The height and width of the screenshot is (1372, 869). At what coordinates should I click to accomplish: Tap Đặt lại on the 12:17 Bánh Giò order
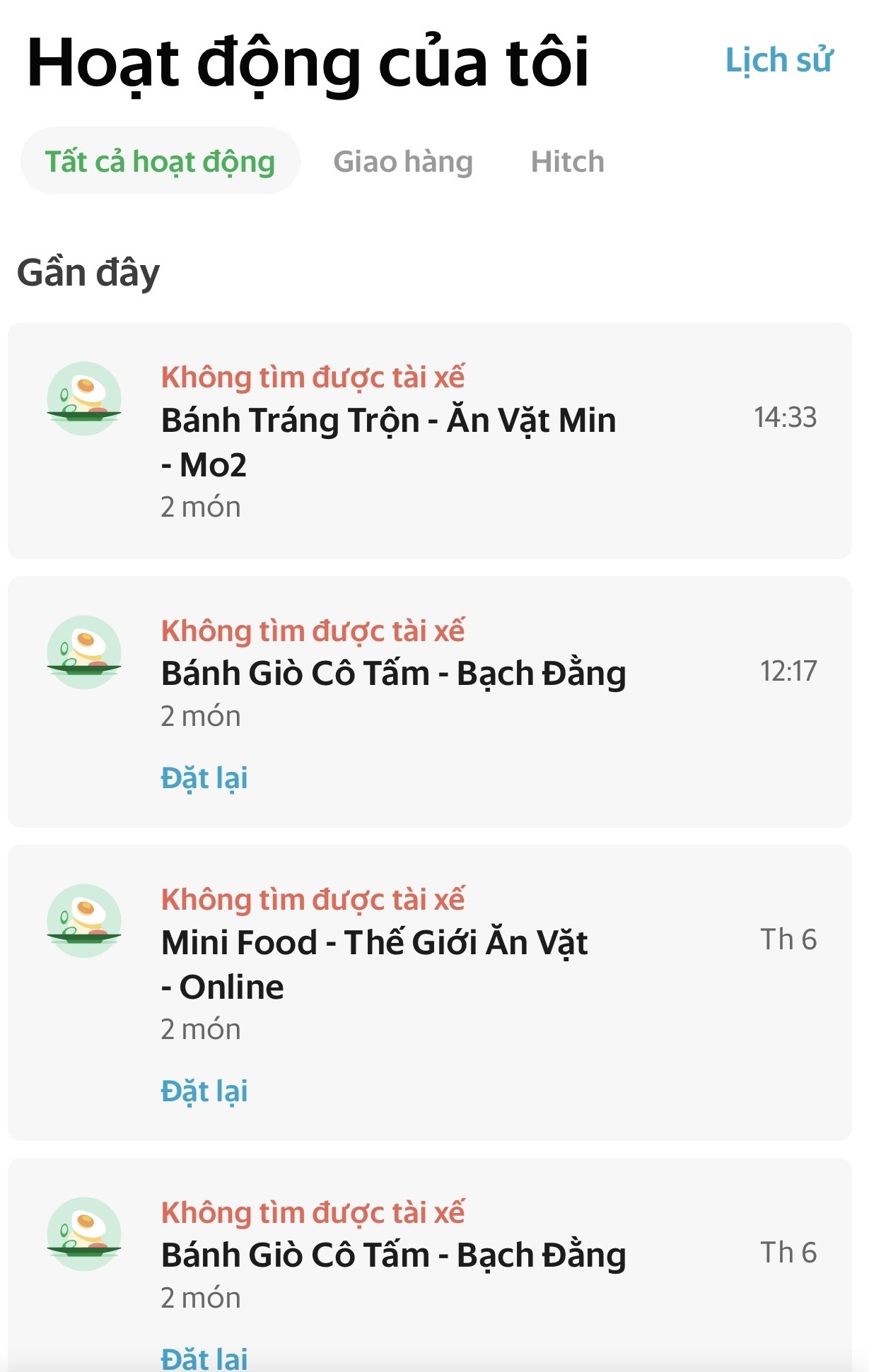click(x=204, y=778)
